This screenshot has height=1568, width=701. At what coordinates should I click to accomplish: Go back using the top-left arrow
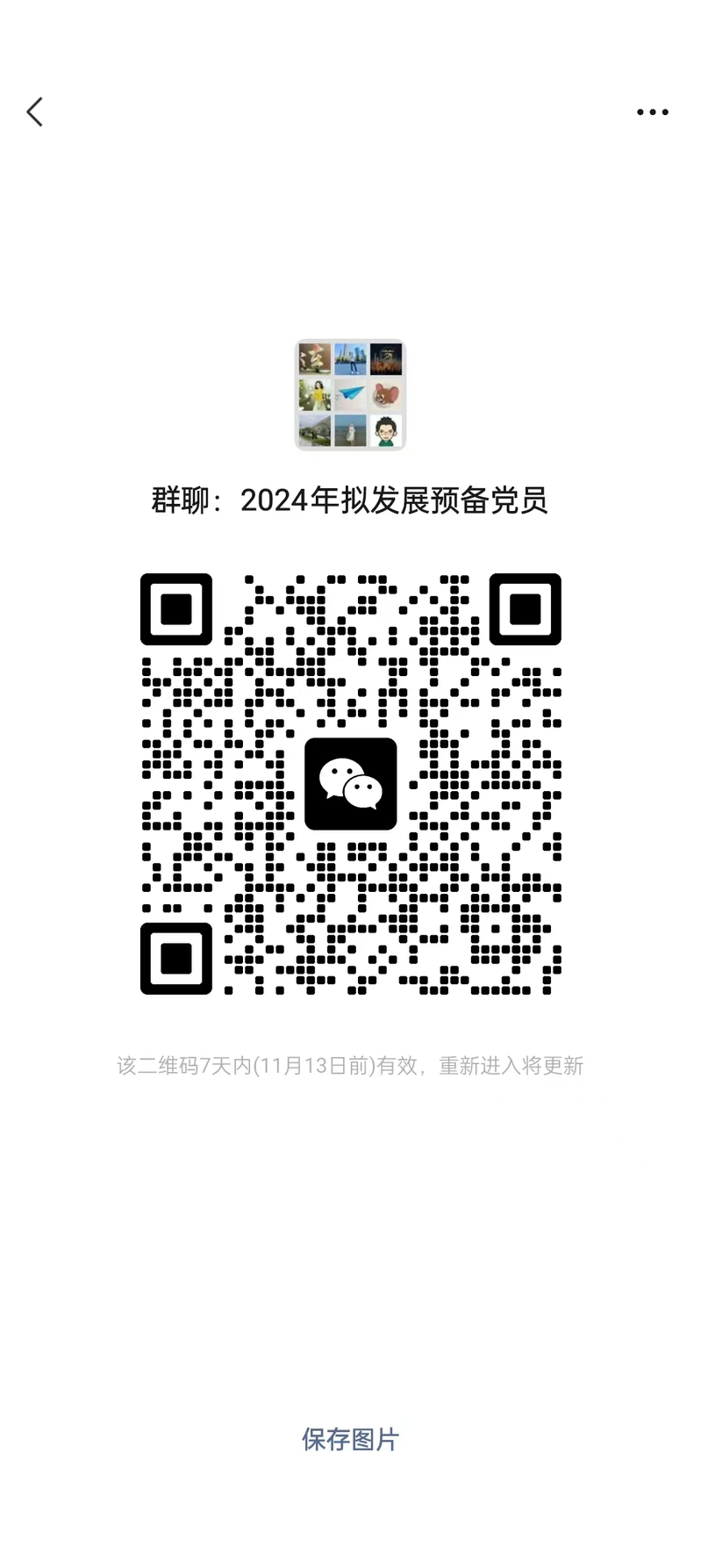pyautogui.click(x=35, y=112)
